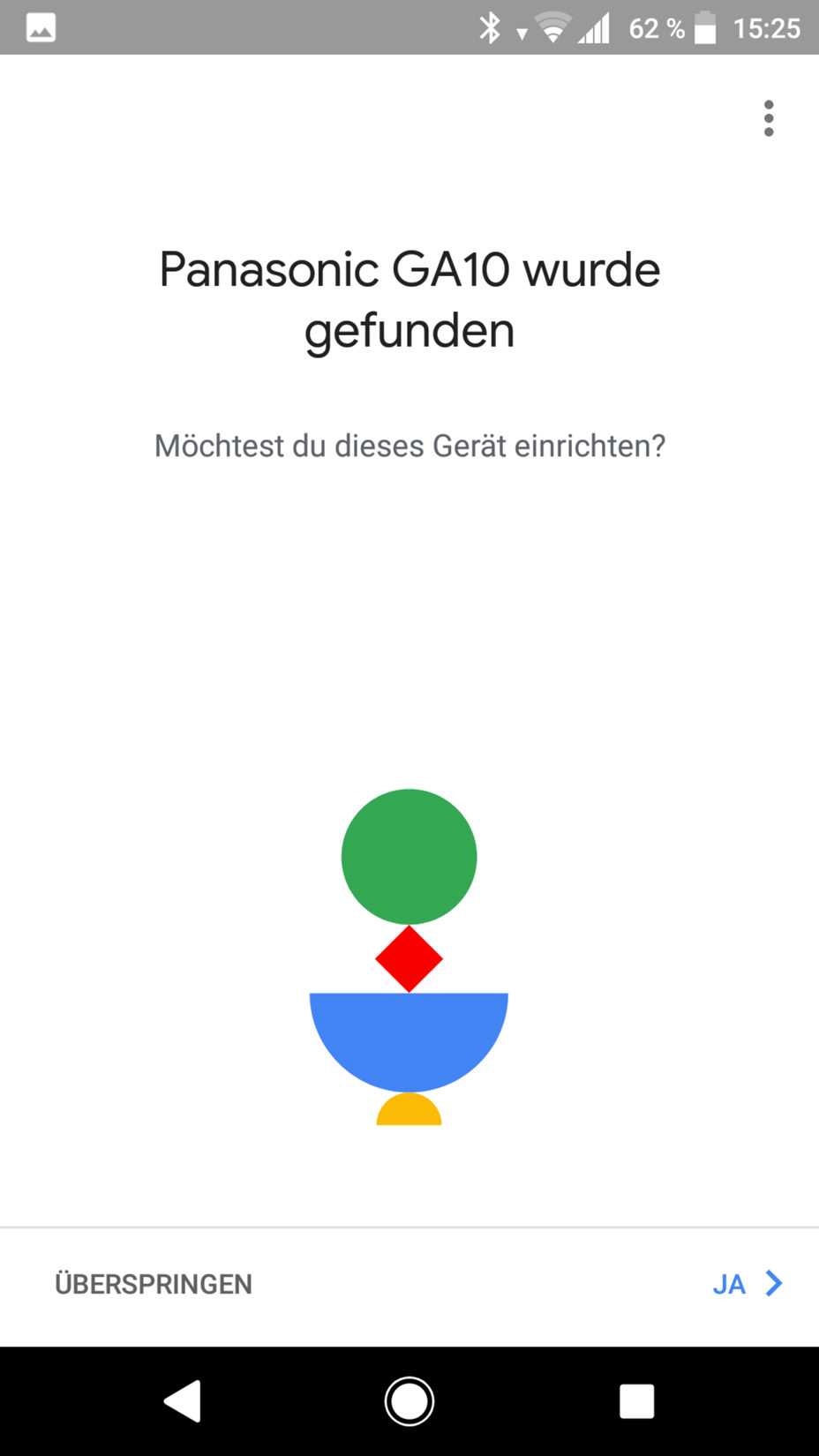Confirm setup with the JA button
Screen dimensions: 819x1456
click(x=748, y=1283)
